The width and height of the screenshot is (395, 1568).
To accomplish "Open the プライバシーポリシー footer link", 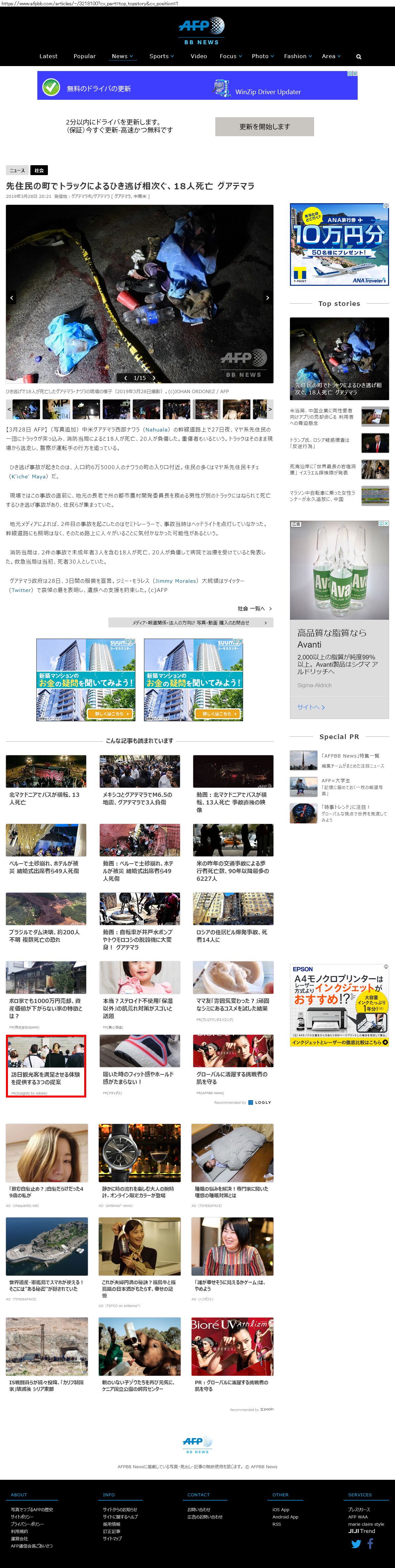I will tap(27, 1524).
